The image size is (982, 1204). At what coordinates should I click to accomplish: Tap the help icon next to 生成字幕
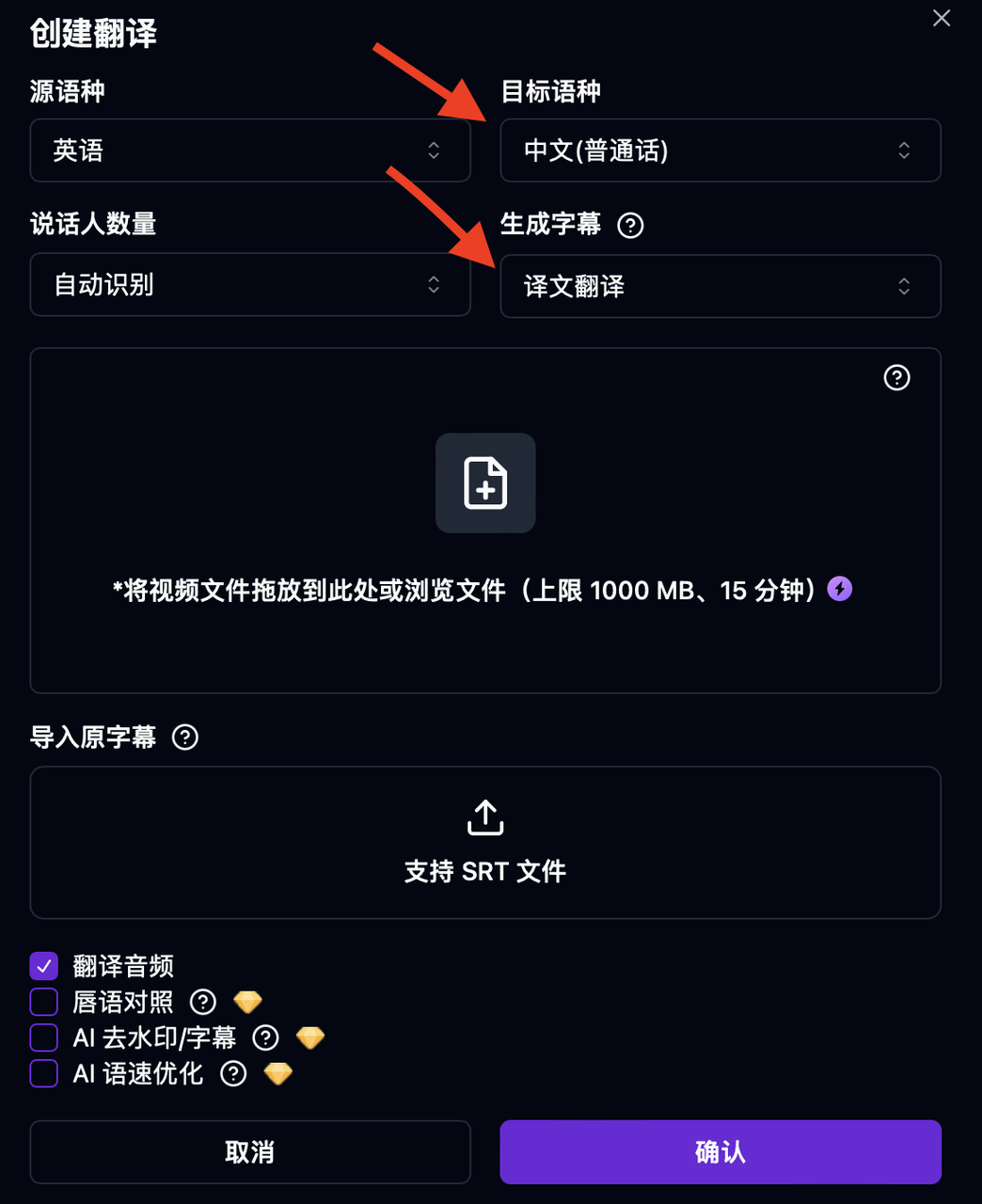pyautogui.click(x=630, y=225)
